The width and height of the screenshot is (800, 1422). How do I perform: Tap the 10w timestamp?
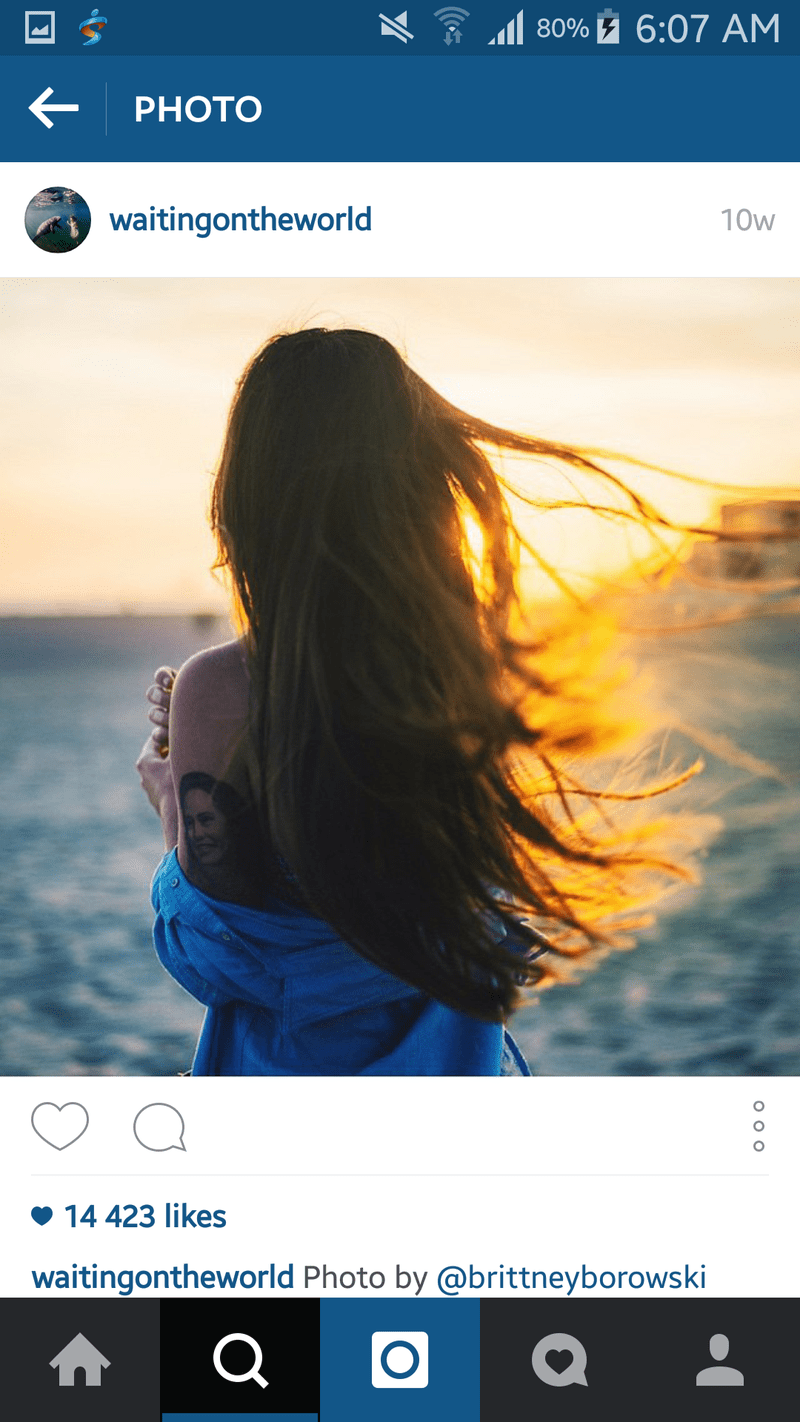pyautogui.click(x=748, y=218)
